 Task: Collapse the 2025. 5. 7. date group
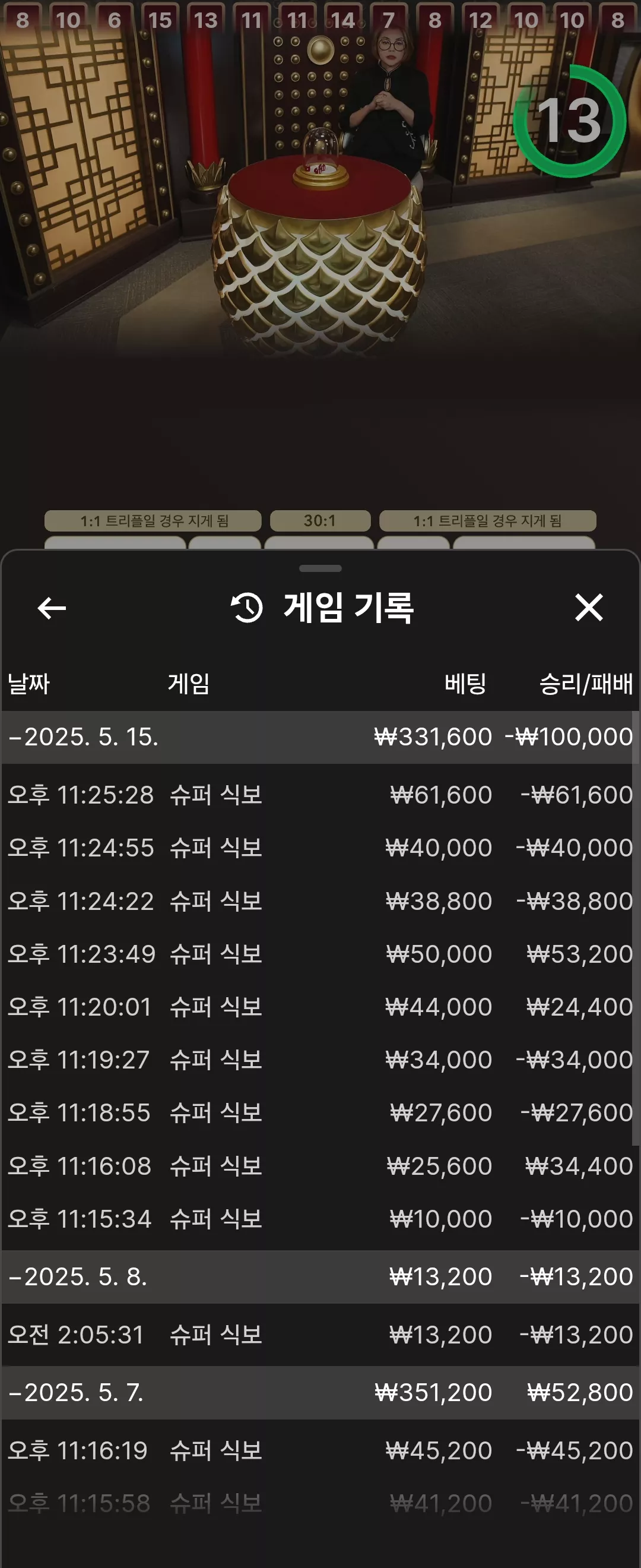[x=320, y=1392]
